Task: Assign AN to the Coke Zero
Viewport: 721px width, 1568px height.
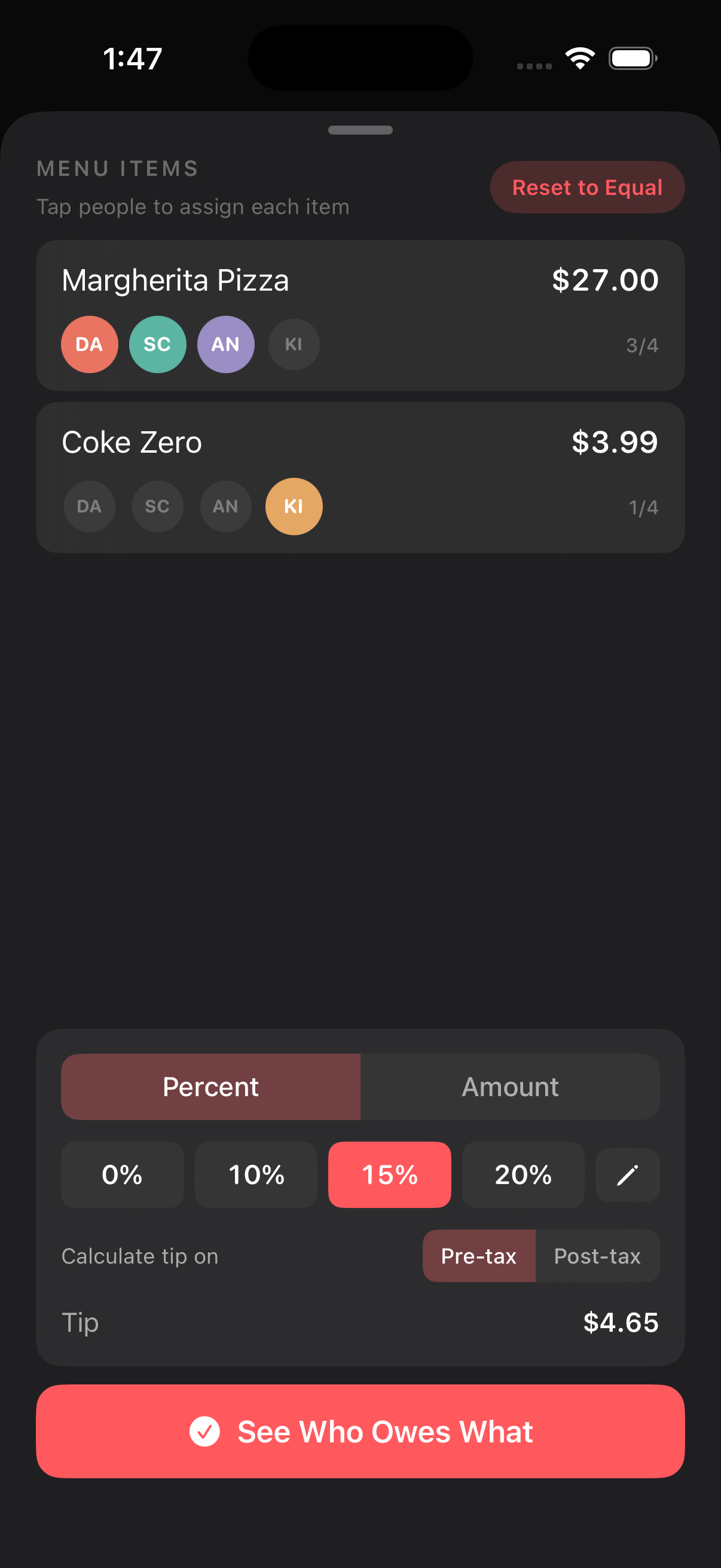Action: [x=225, y=507]
